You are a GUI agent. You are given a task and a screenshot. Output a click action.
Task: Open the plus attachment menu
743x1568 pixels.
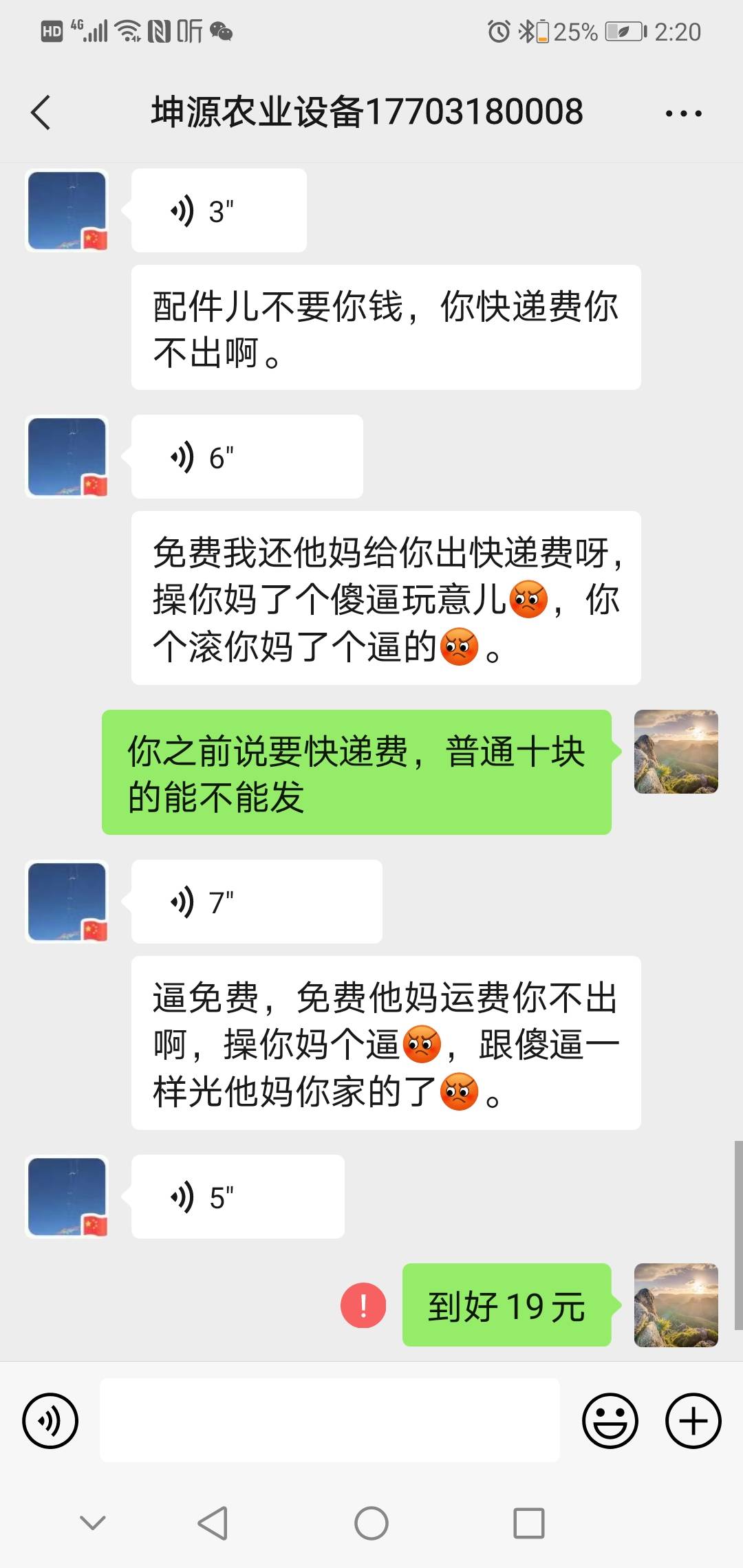click(693, 1421)
